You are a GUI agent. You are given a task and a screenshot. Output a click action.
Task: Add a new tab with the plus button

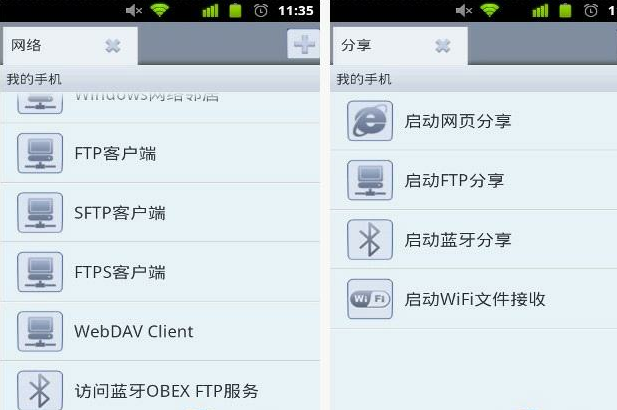click(303, 45)
